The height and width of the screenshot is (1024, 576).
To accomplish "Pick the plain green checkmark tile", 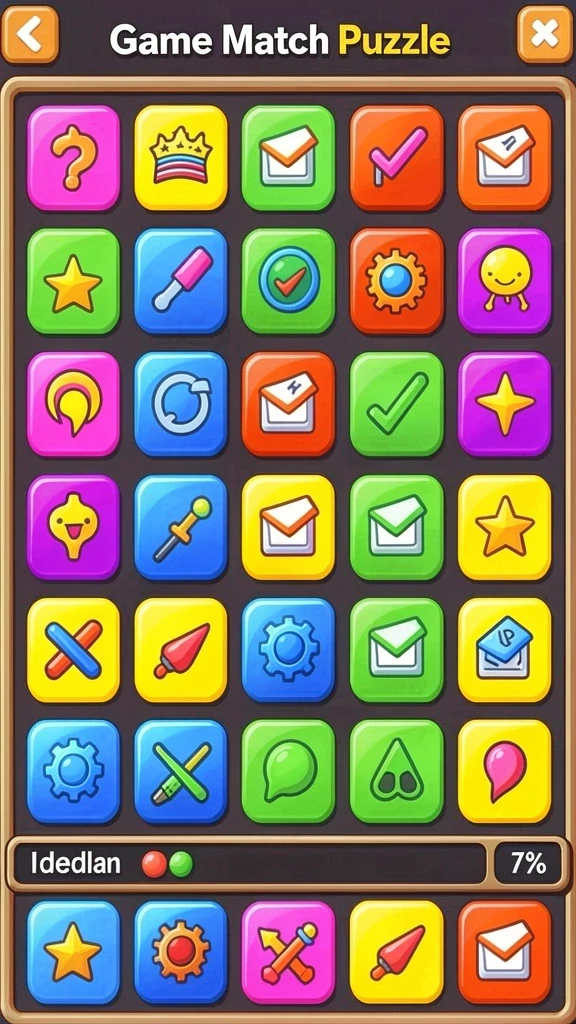I will (x=396, y=404).
